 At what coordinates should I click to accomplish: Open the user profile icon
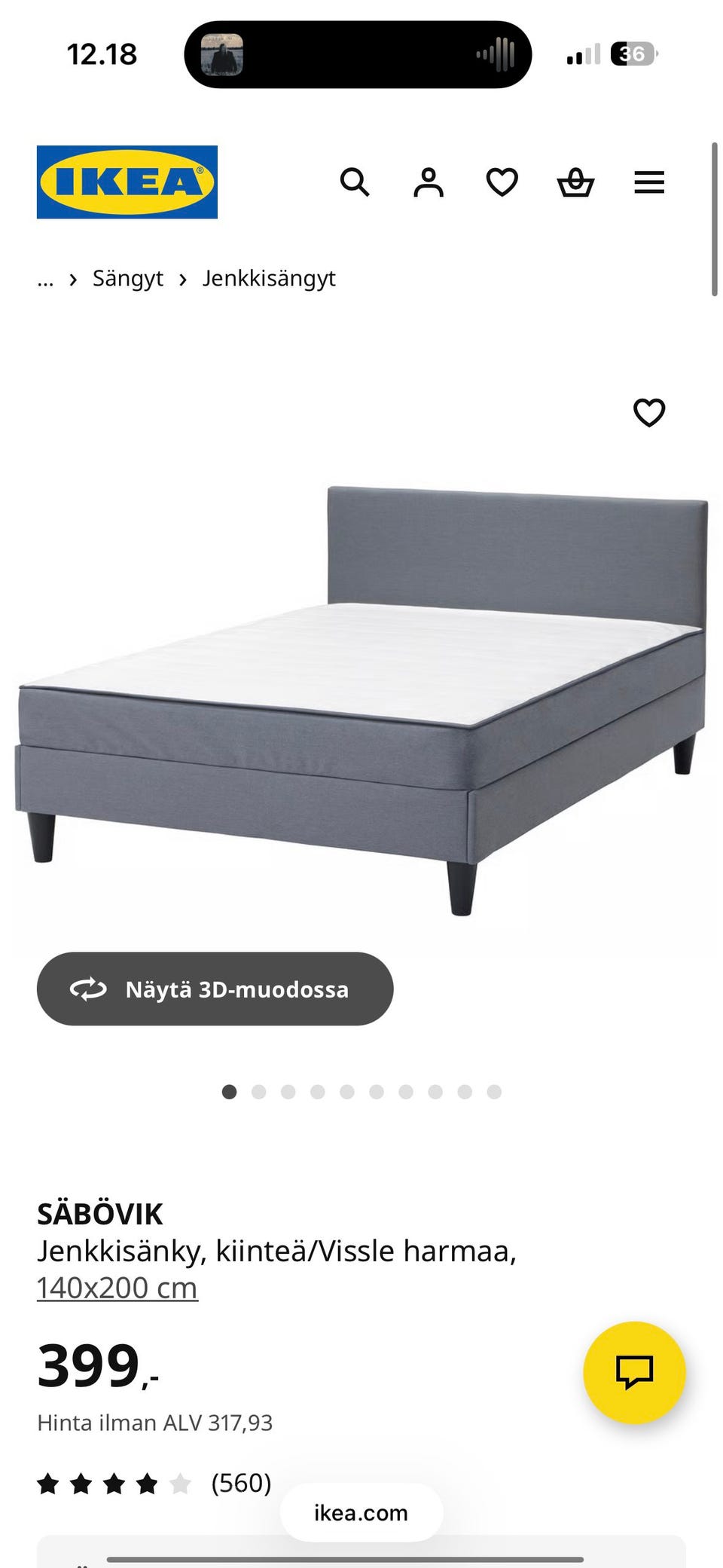point(429,182)
